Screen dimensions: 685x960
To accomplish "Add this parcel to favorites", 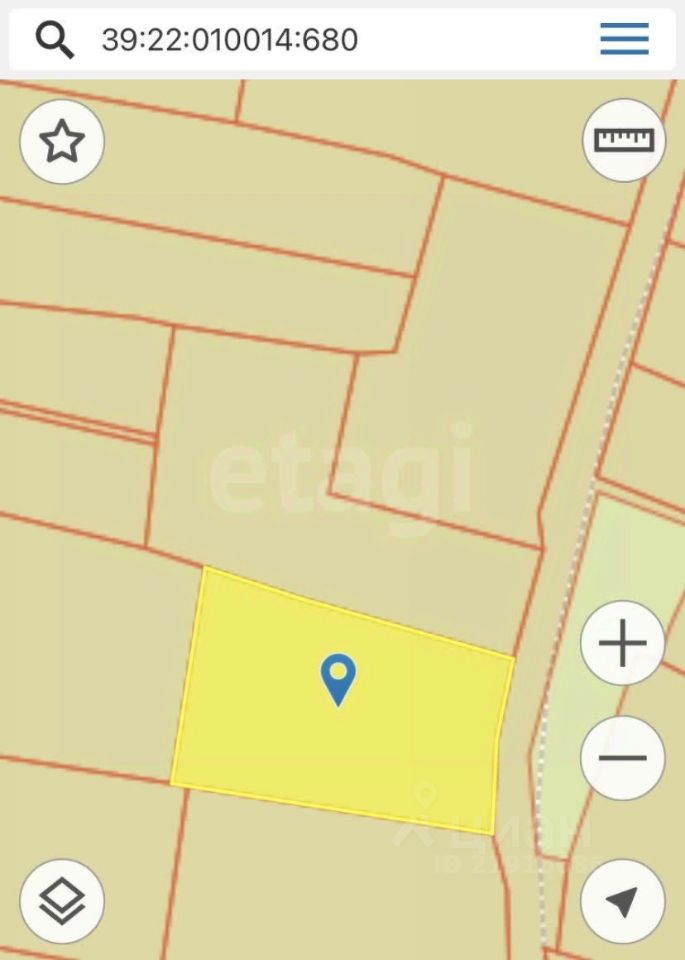I will 62,142.
